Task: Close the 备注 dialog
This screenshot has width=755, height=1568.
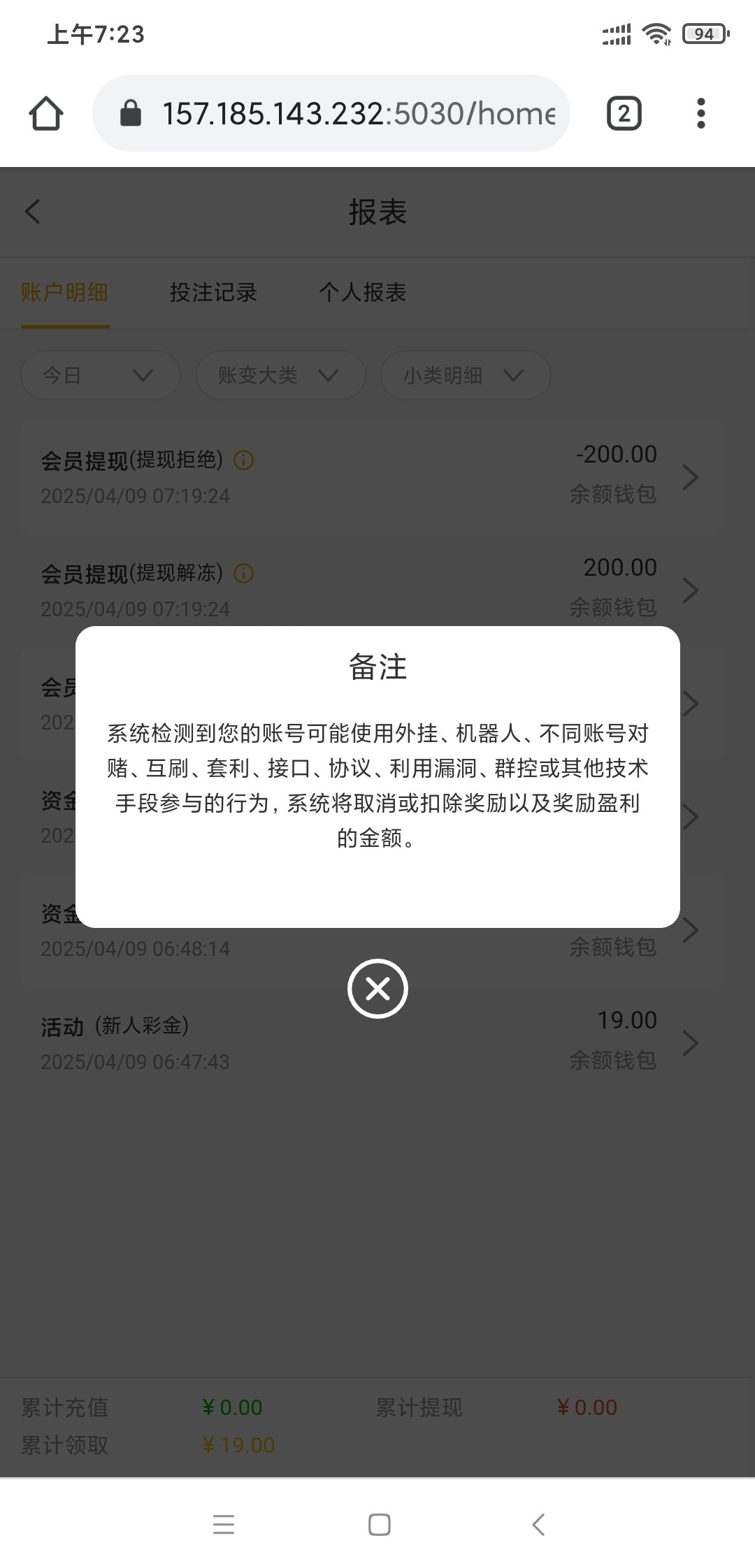Action: (x=377, y=989)
